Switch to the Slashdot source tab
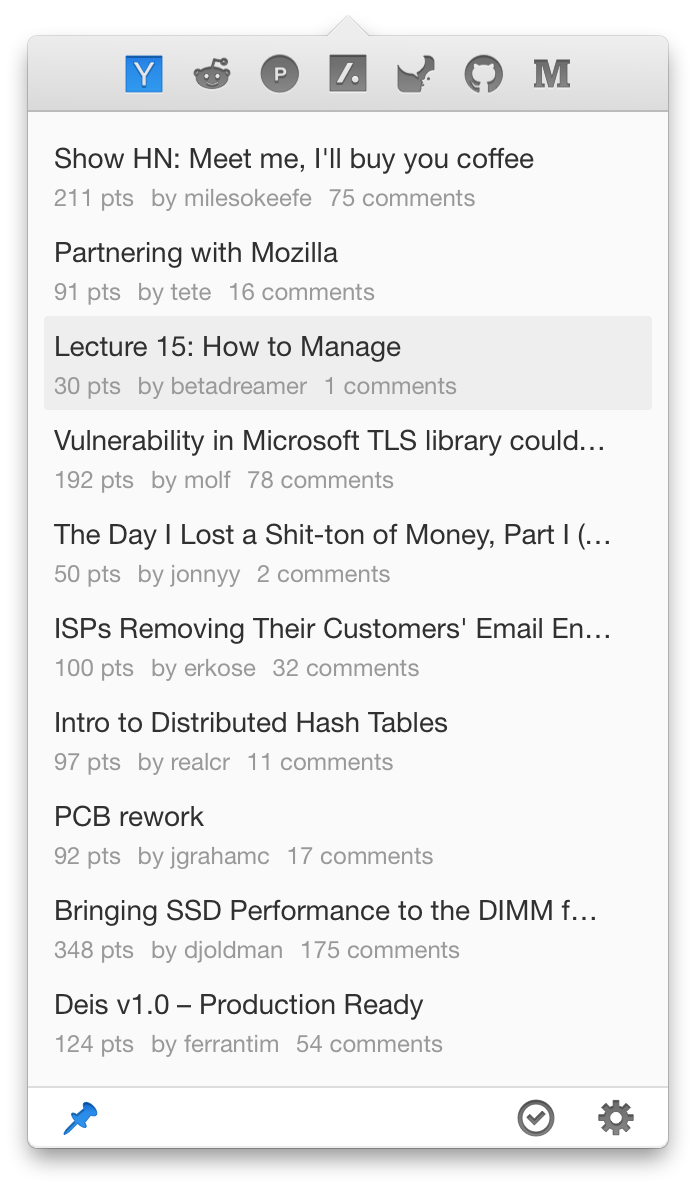 [x=348, y=74]
